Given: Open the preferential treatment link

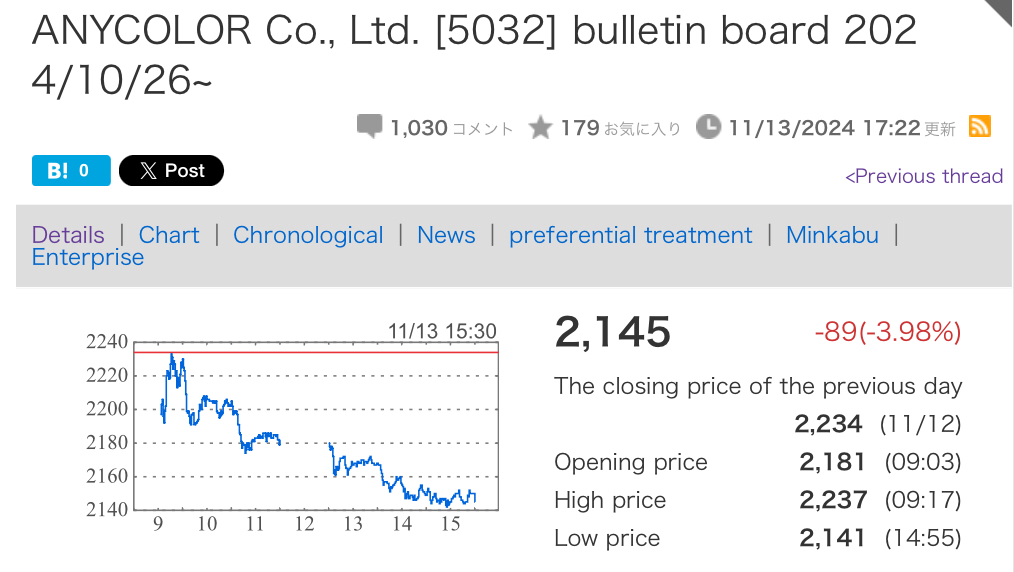Looking at the screenshot, I should (630, 235).
